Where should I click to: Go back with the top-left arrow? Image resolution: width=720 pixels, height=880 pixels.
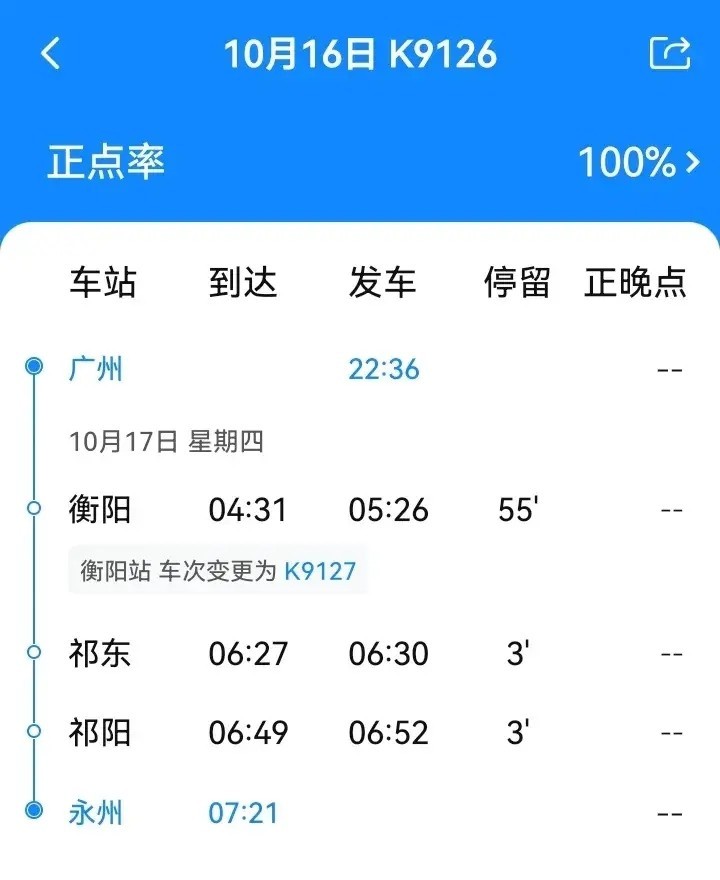(x=51, y=54)
